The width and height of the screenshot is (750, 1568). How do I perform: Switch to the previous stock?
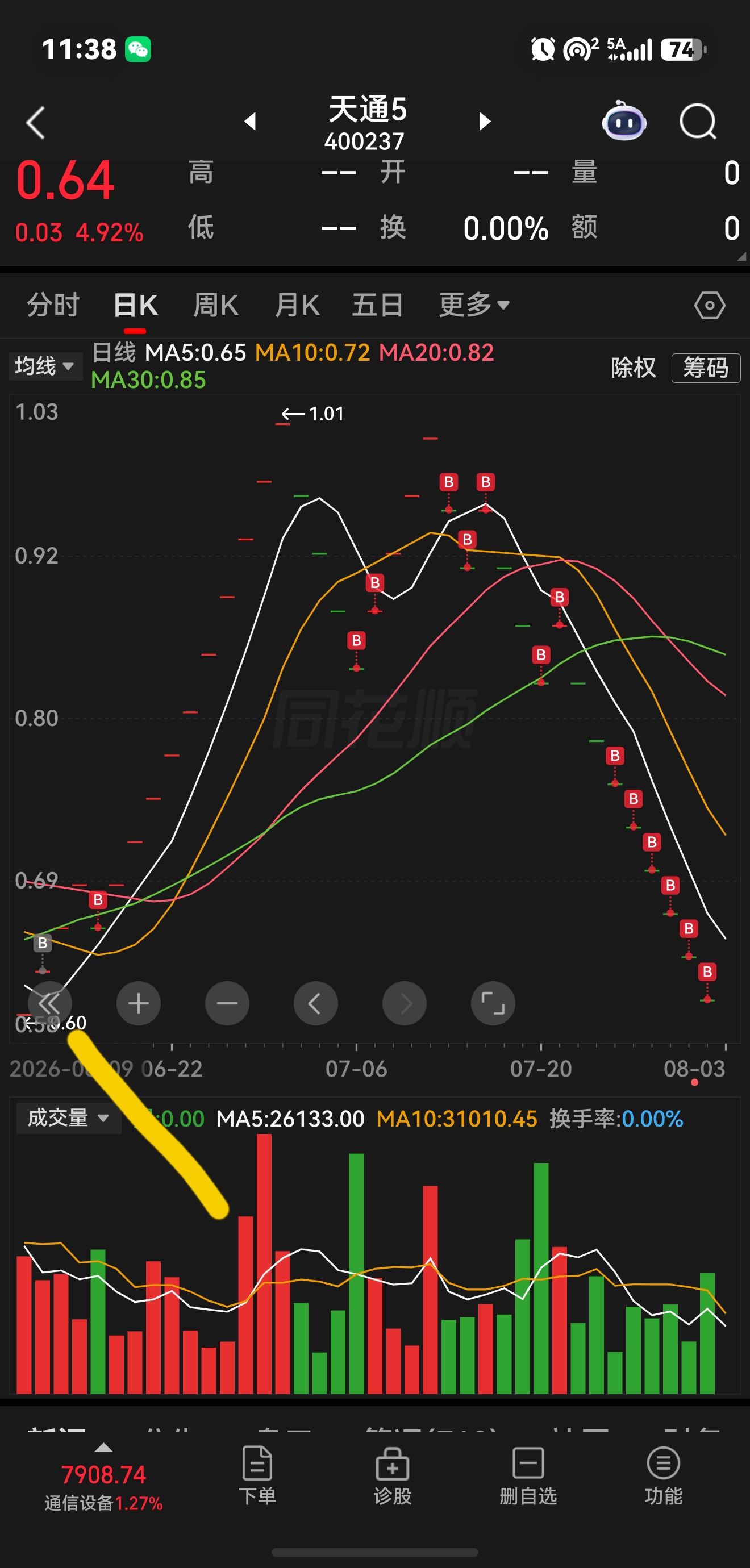pyautogui.click(x=249, y=121)
